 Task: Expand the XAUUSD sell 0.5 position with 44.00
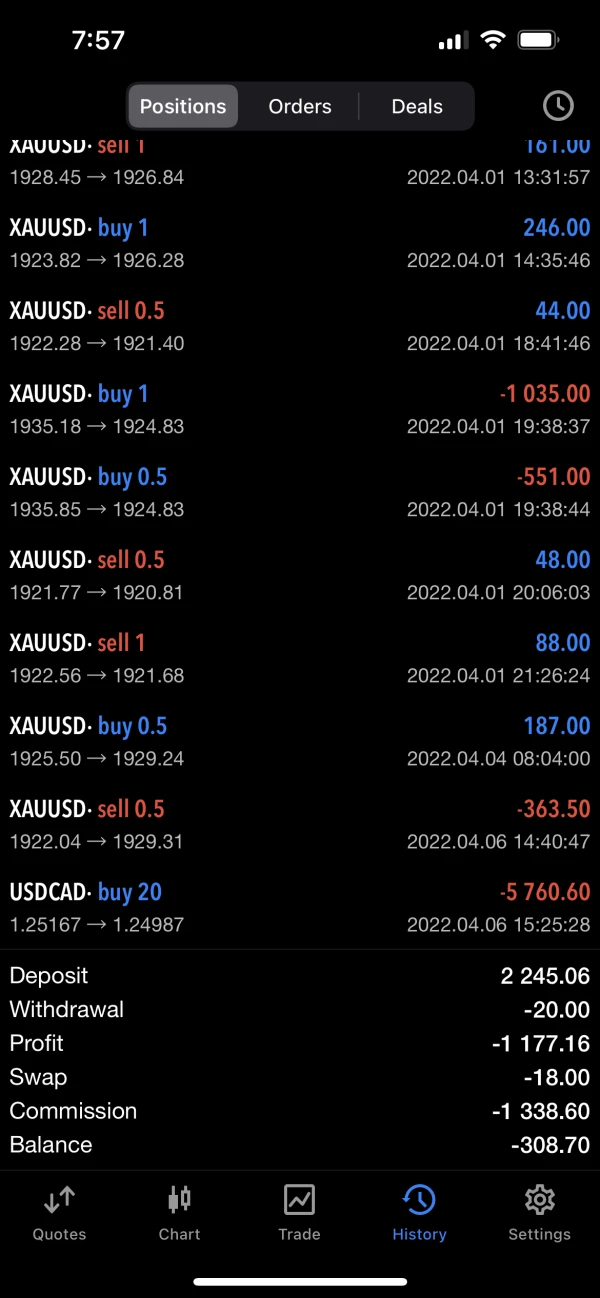click(300, 326)
